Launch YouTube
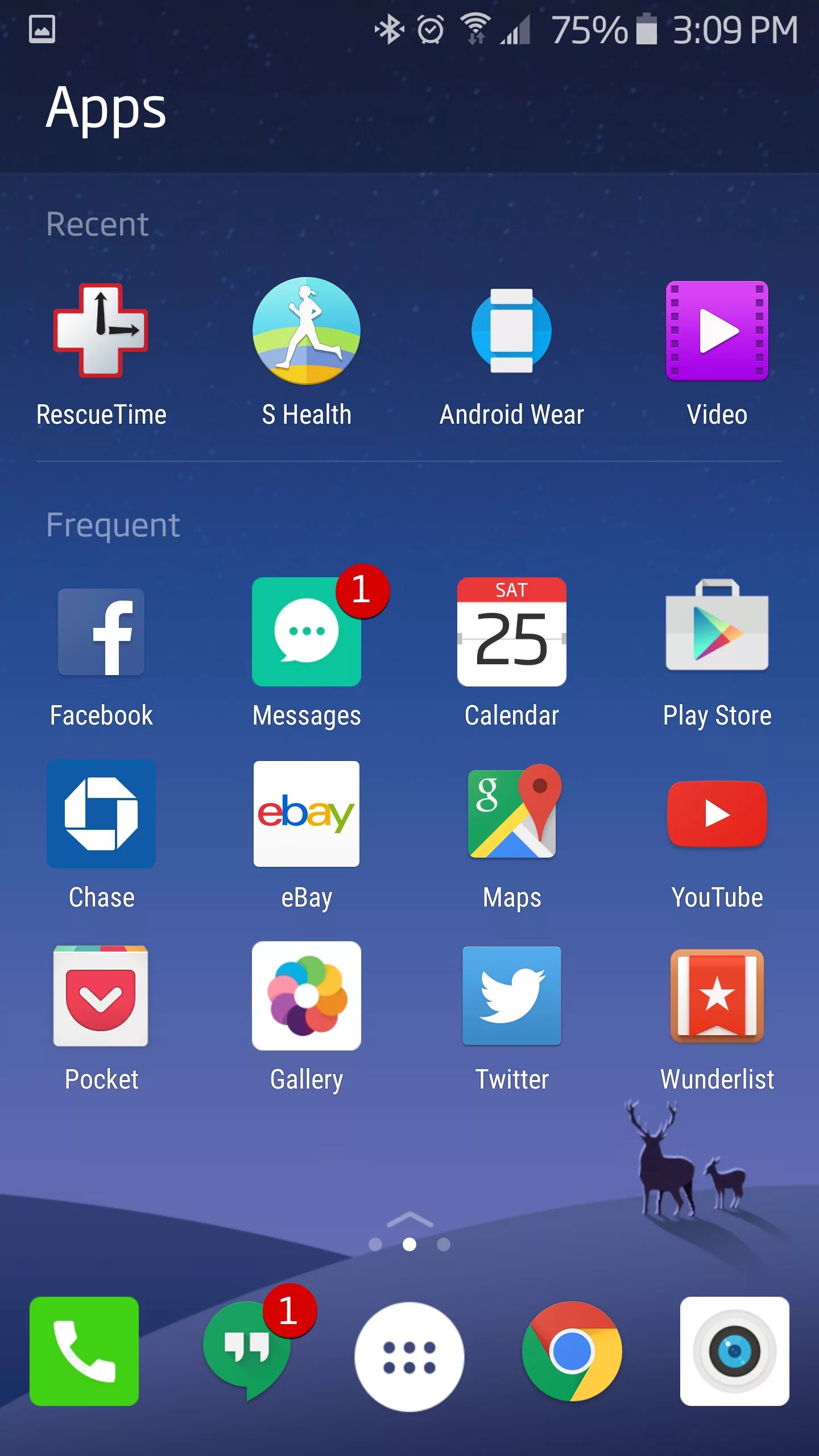819x1456 pixels. pyautogui.click(x=717, y=813)
